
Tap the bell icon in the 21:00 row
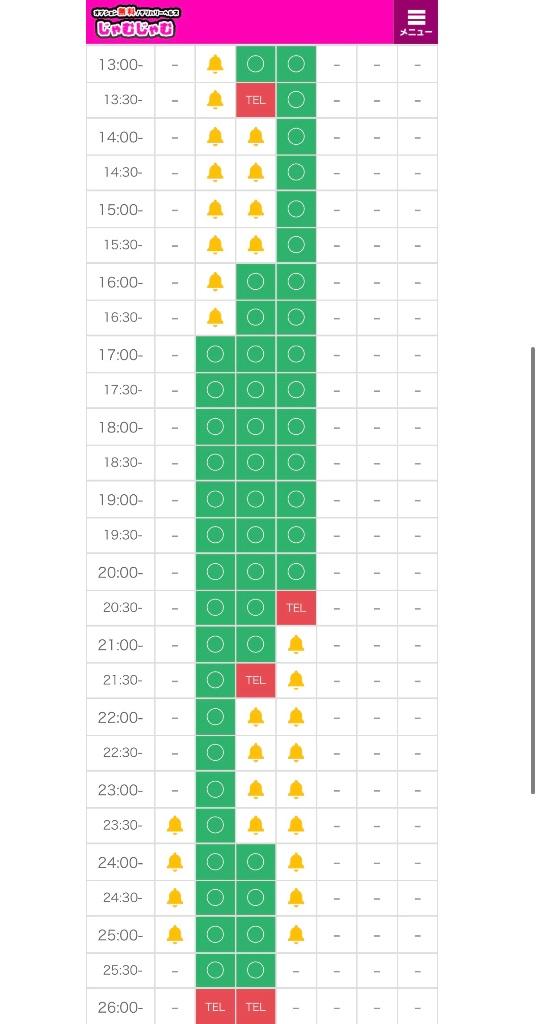(x=296, y=645)
